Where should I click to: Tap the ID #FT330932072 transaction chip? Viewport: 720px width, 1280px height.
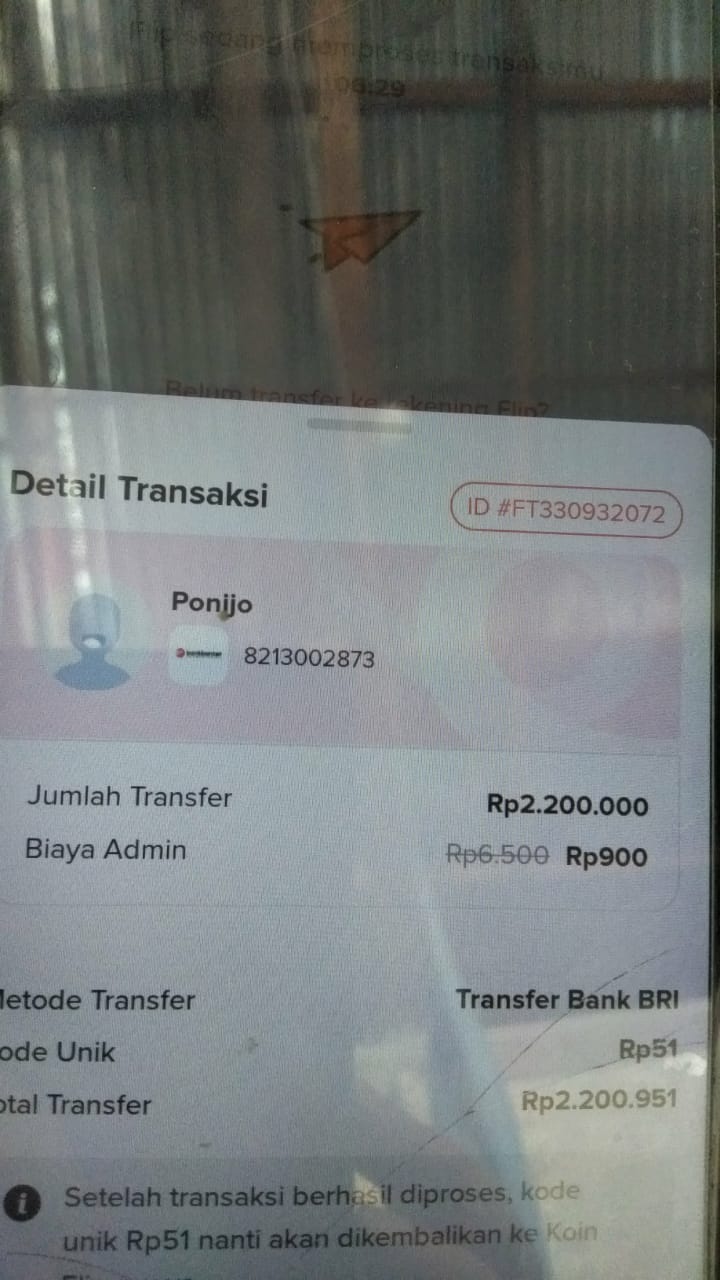566,511
